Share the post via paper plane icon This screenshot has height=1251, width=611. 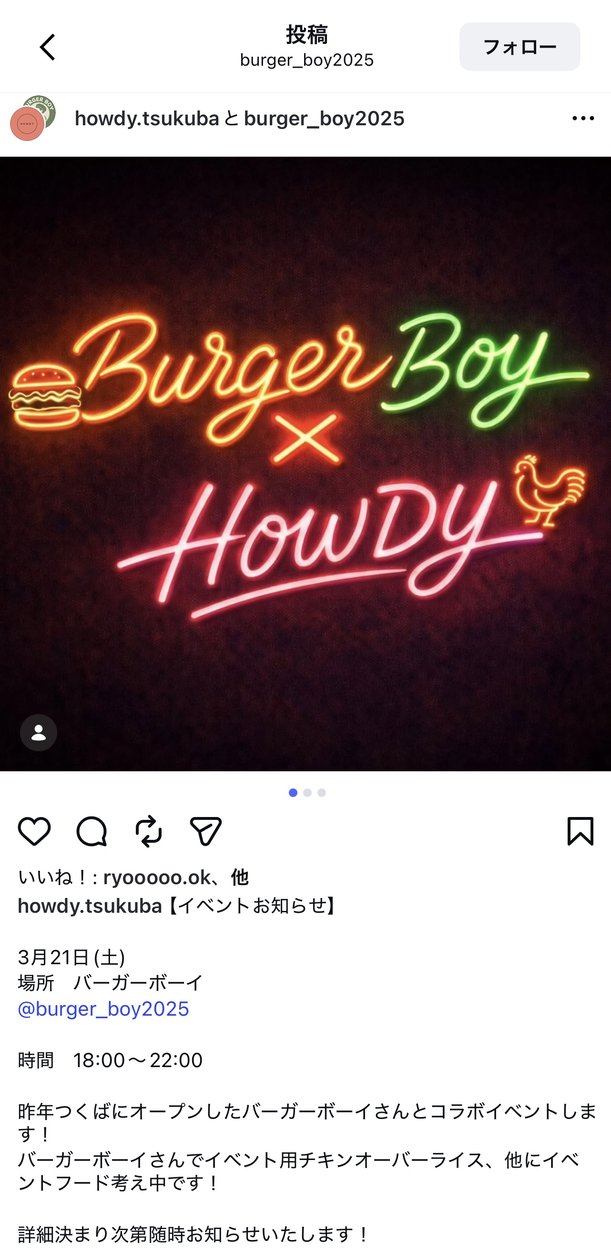[205, 831]
